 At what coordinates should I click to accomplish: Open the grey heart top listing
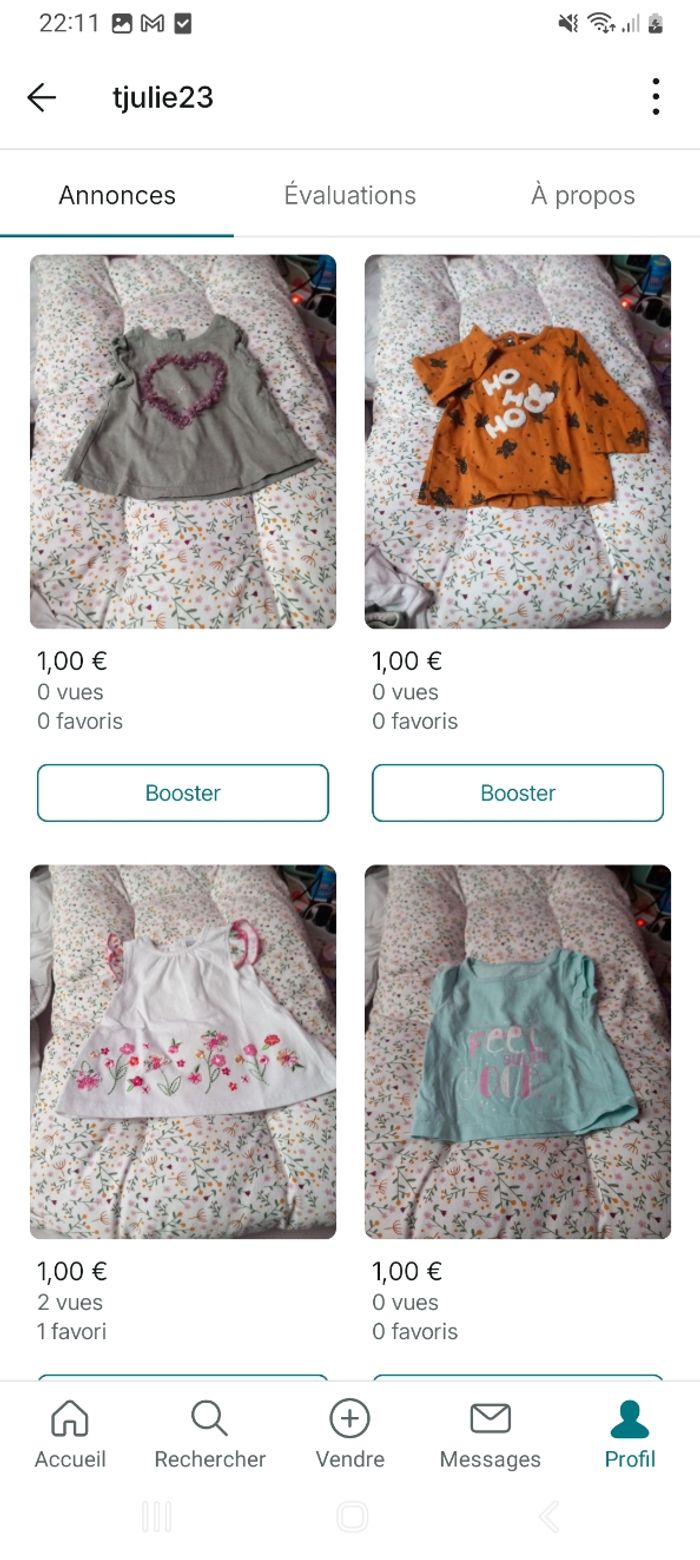(x=183, y=441)
